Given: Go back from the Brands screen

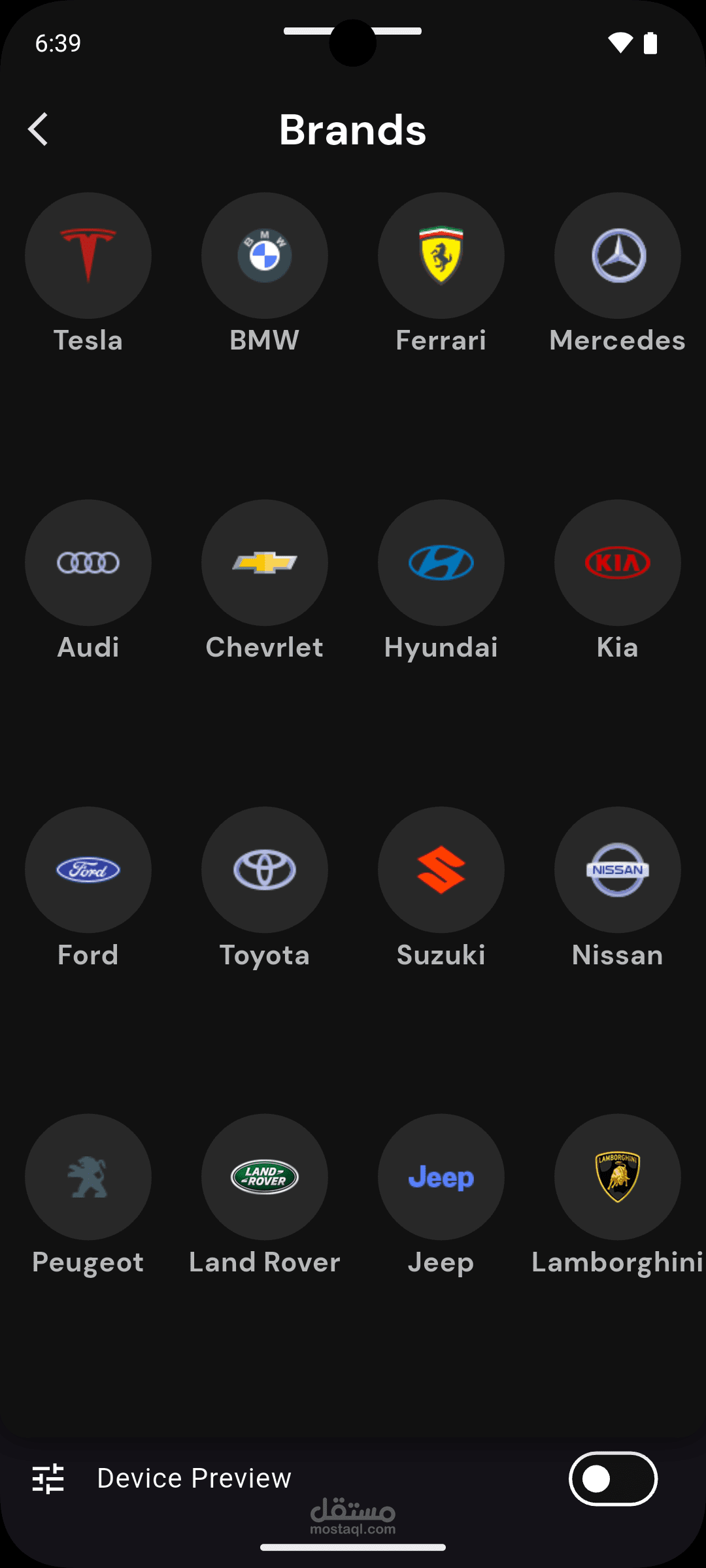Looking at the screenshot, I should pos(39,129).
